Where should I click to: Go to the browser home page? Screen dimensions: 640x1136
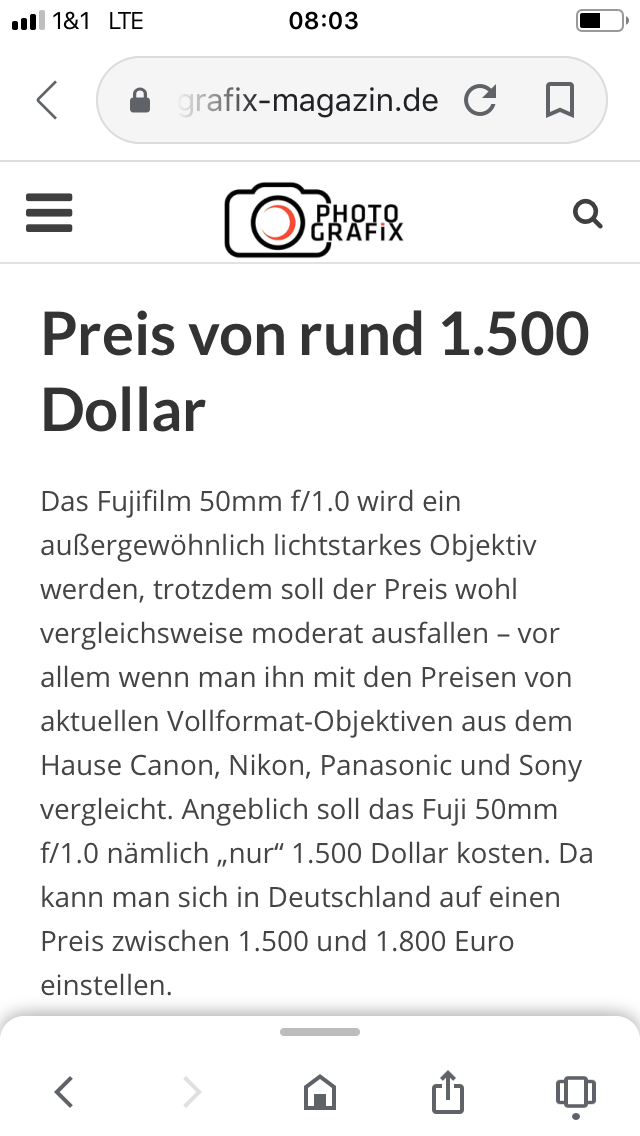pyautogui.click(x=320, y=1092)
